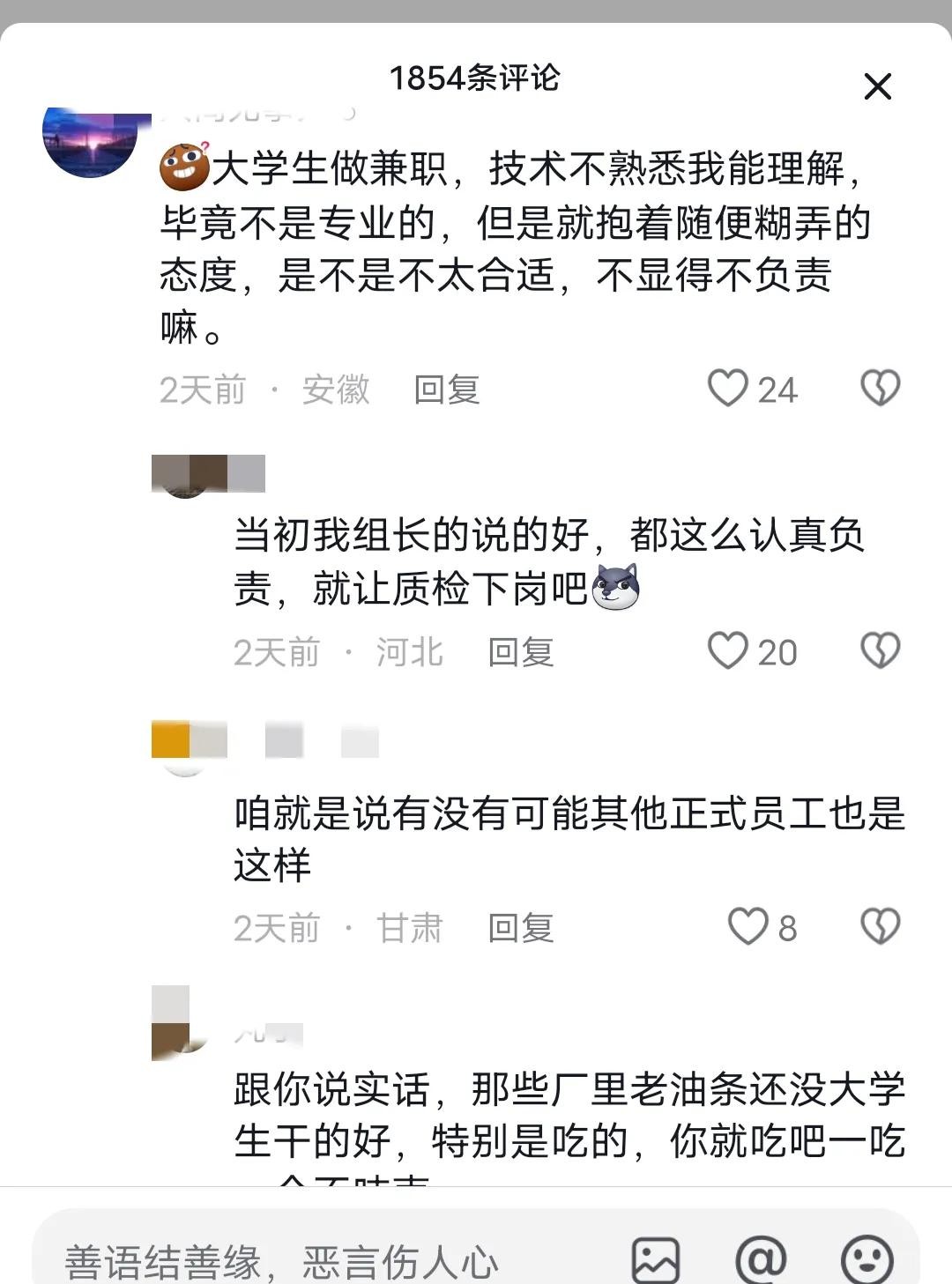Reply to the comment from 河北

point(521,652)
